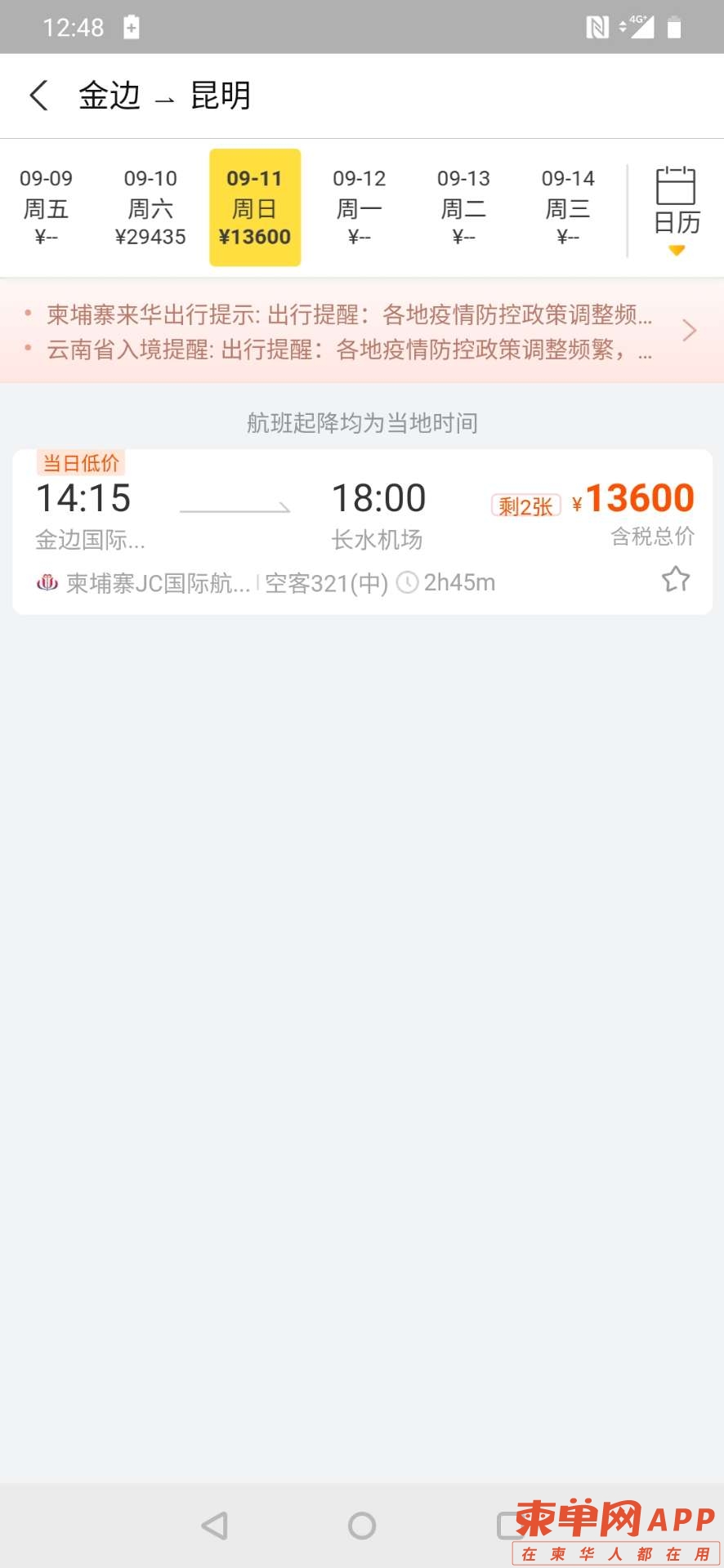The height and width of the screenshot is (1568, 724).
Task: Select the 09-10 周六 ¥29435 date
Action: [x=150, y=207]
